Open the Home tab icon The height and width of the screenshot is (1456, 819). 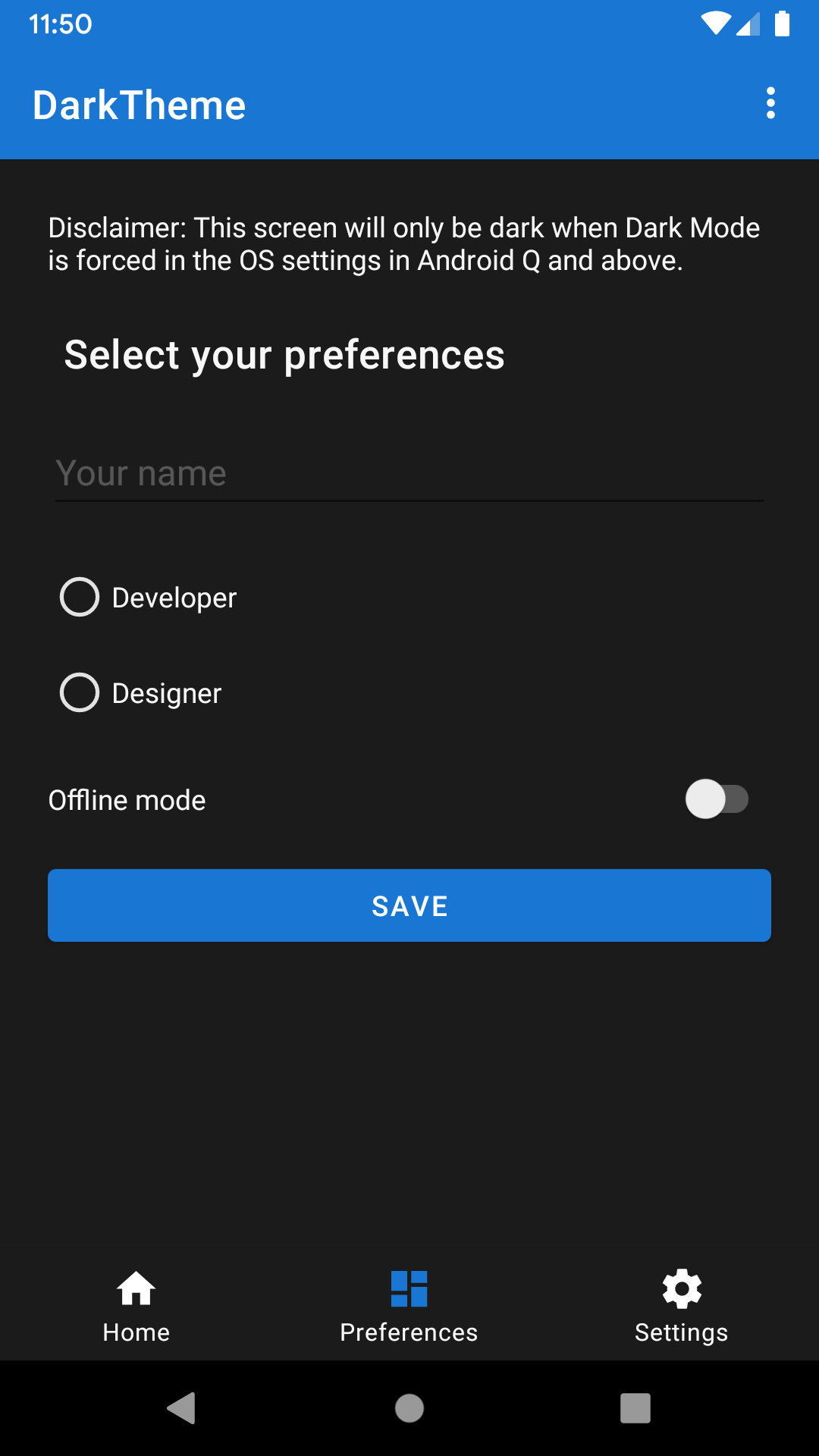pos(136,1289)
